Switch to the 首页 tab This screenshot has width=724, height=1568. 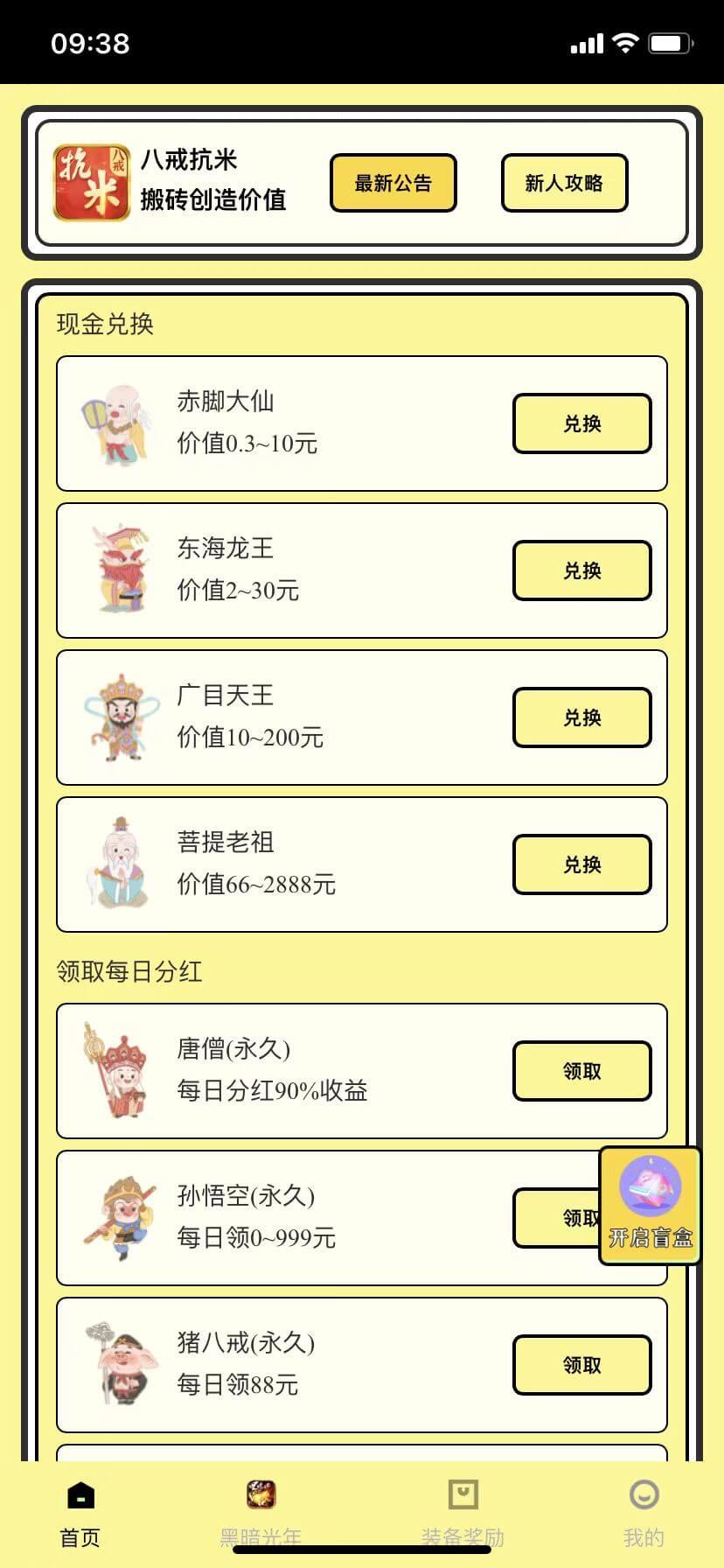(x=80, y=1512)
